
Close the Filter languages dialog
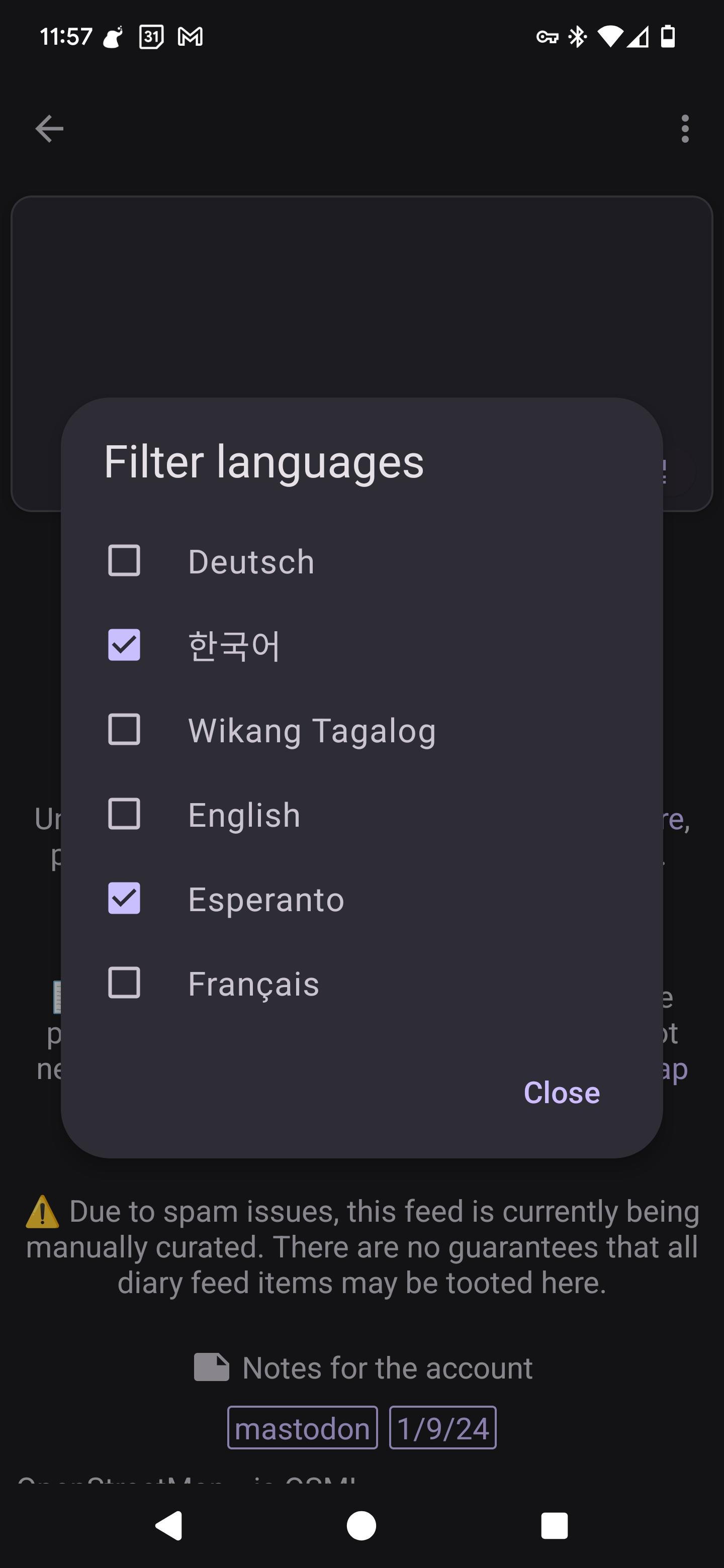[x=562, y=1093]
